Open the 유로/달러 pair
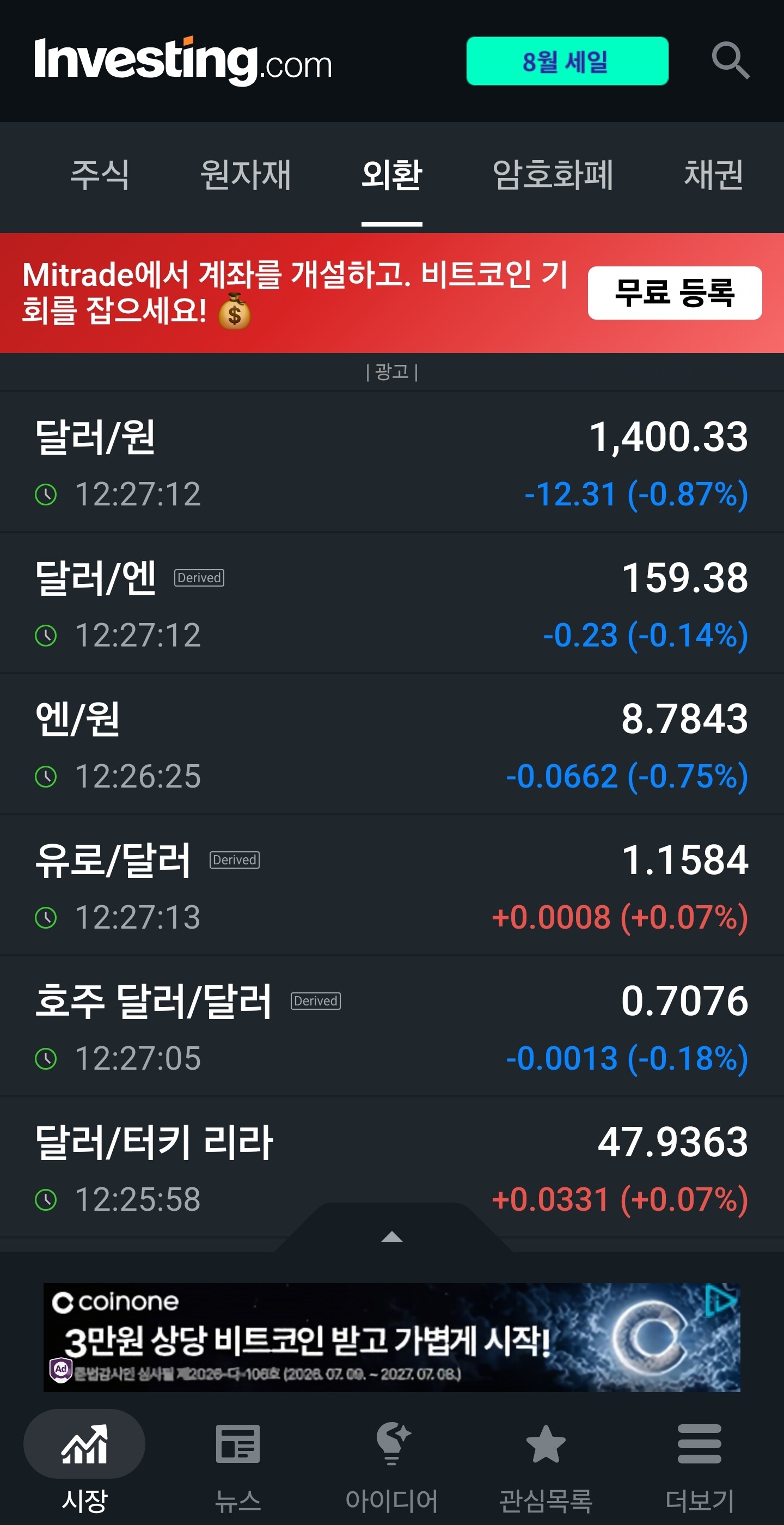 [391, 885]
